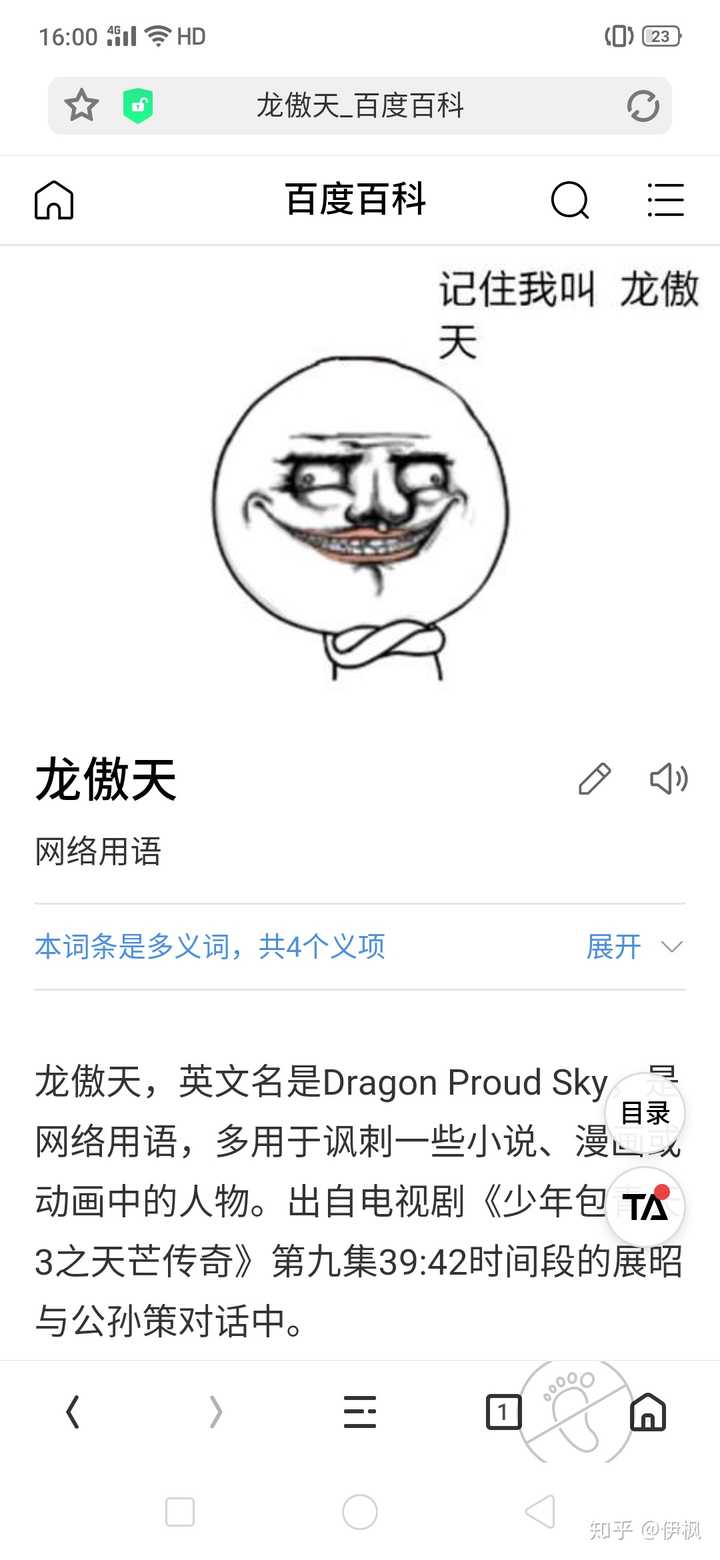Tap the Baike home icon top left
The image size is (720, 1560).
tap(53, 200)
